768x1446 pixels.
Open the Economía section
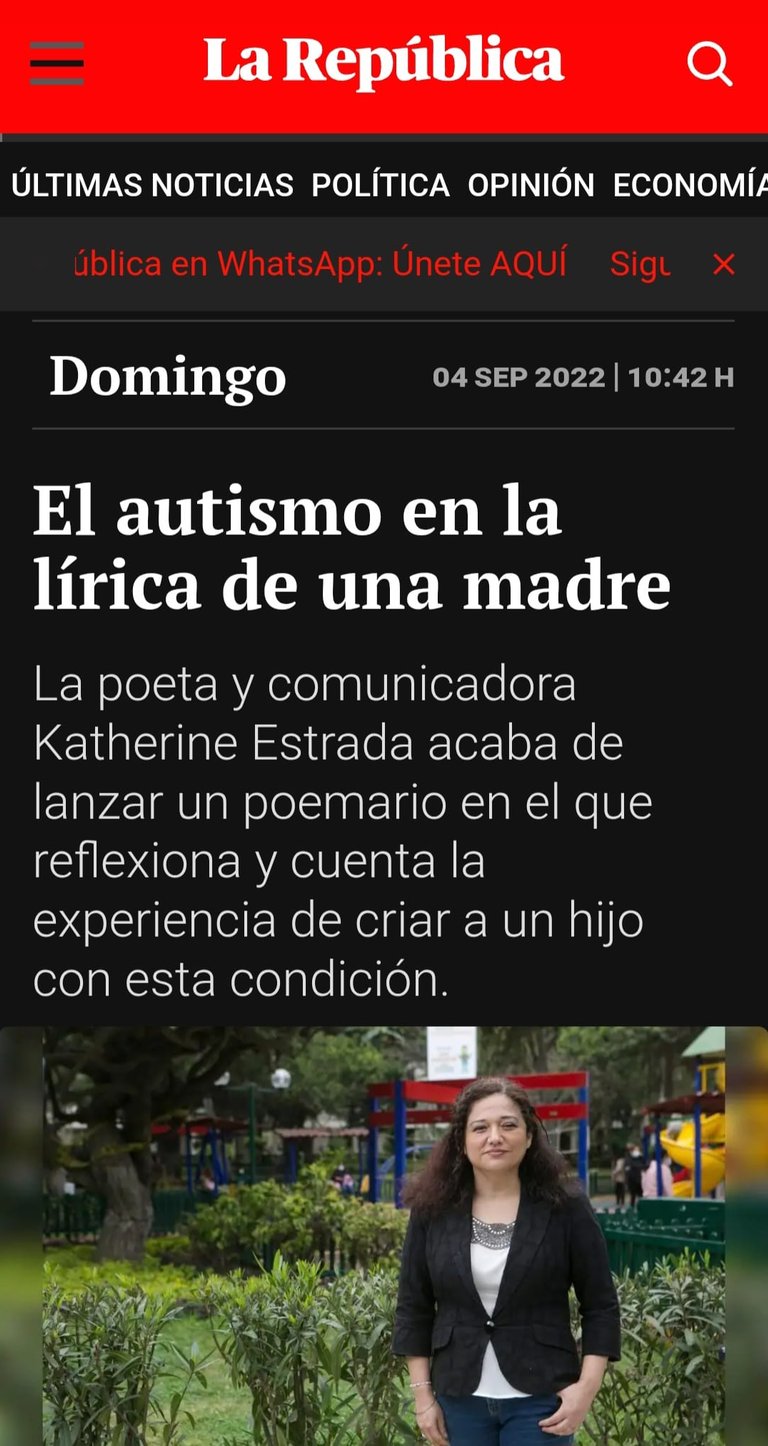pos(690,185)
